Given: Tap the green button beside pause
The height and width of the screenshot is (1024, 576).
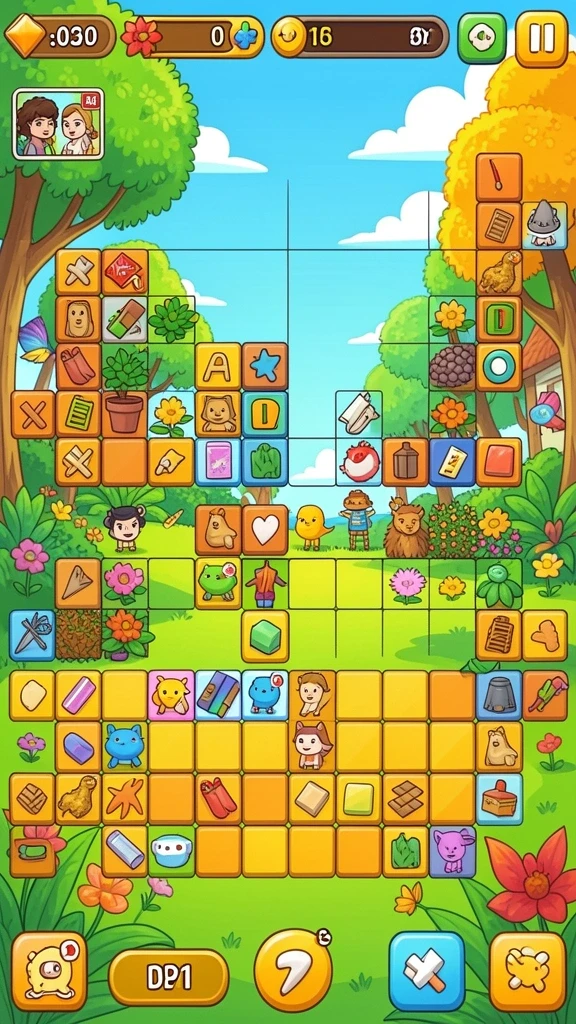Looking at the screenshot, I should (x=481, y=39).
